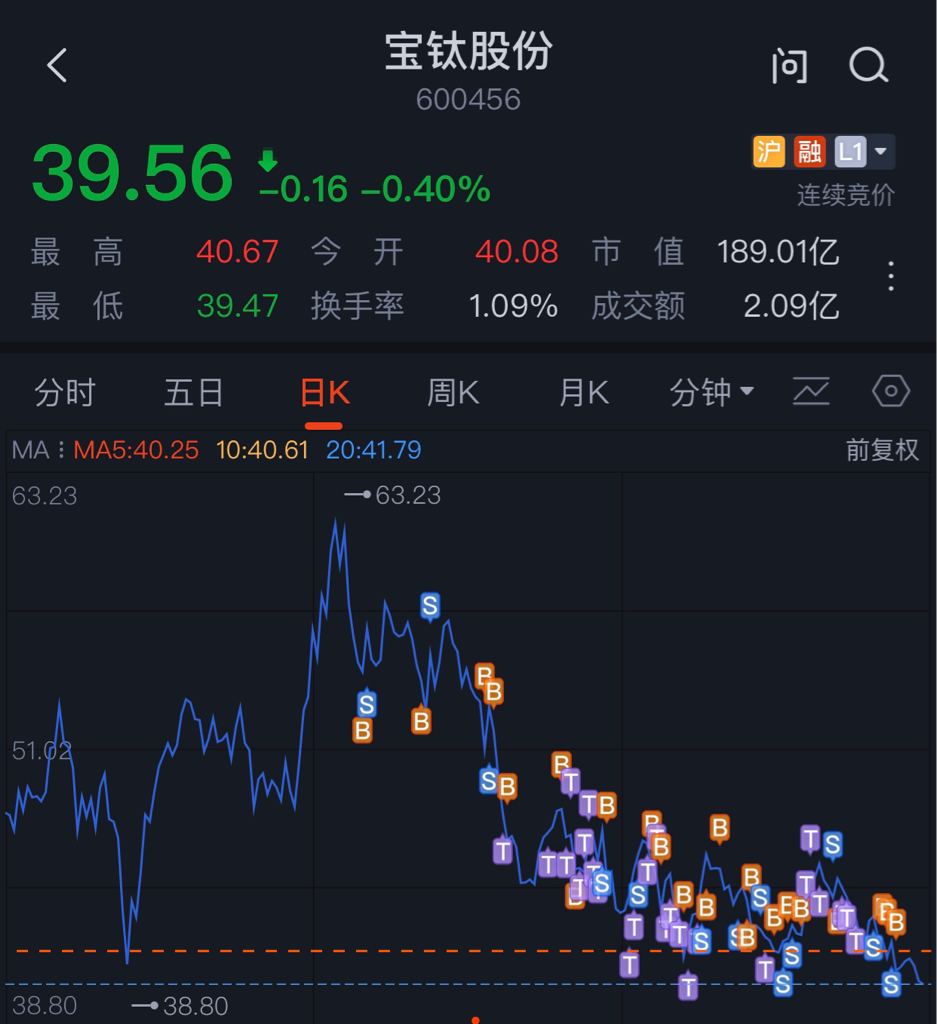The height and width of the screenshot is (1024, 937).
Task: Tap the L1 quote level badge
Action: (849, 152)
